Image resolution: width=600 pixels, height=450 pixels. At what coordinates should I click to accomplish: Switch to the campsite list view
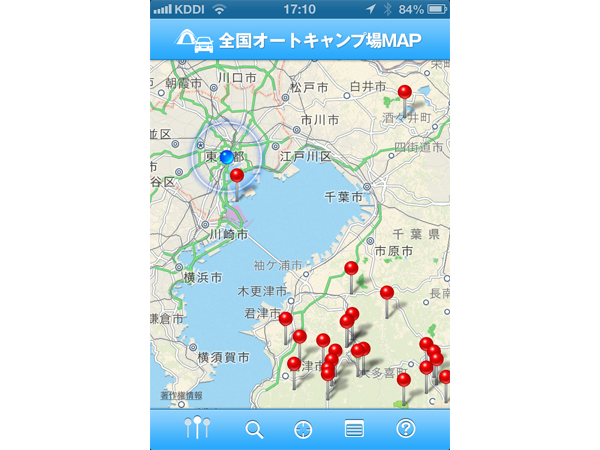click(353, 429)
